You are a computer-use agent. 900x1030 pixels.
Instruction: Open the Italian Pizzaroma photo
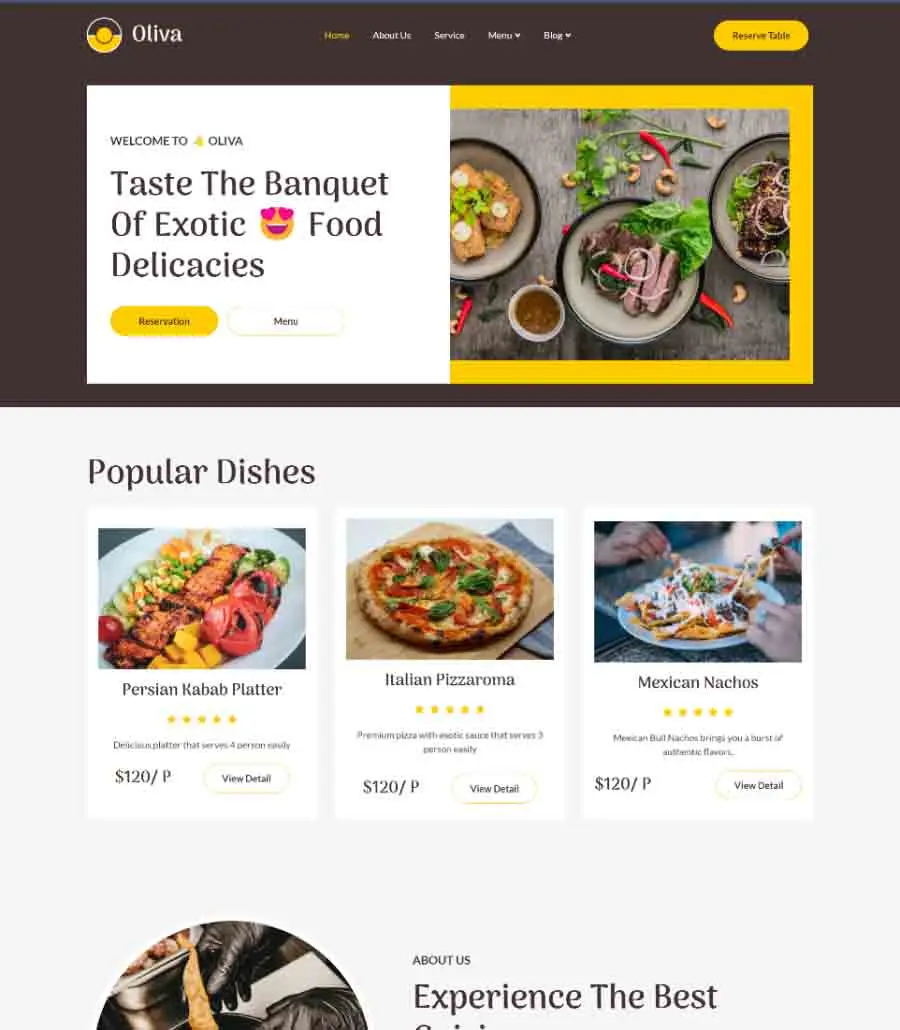pos(449,589)
